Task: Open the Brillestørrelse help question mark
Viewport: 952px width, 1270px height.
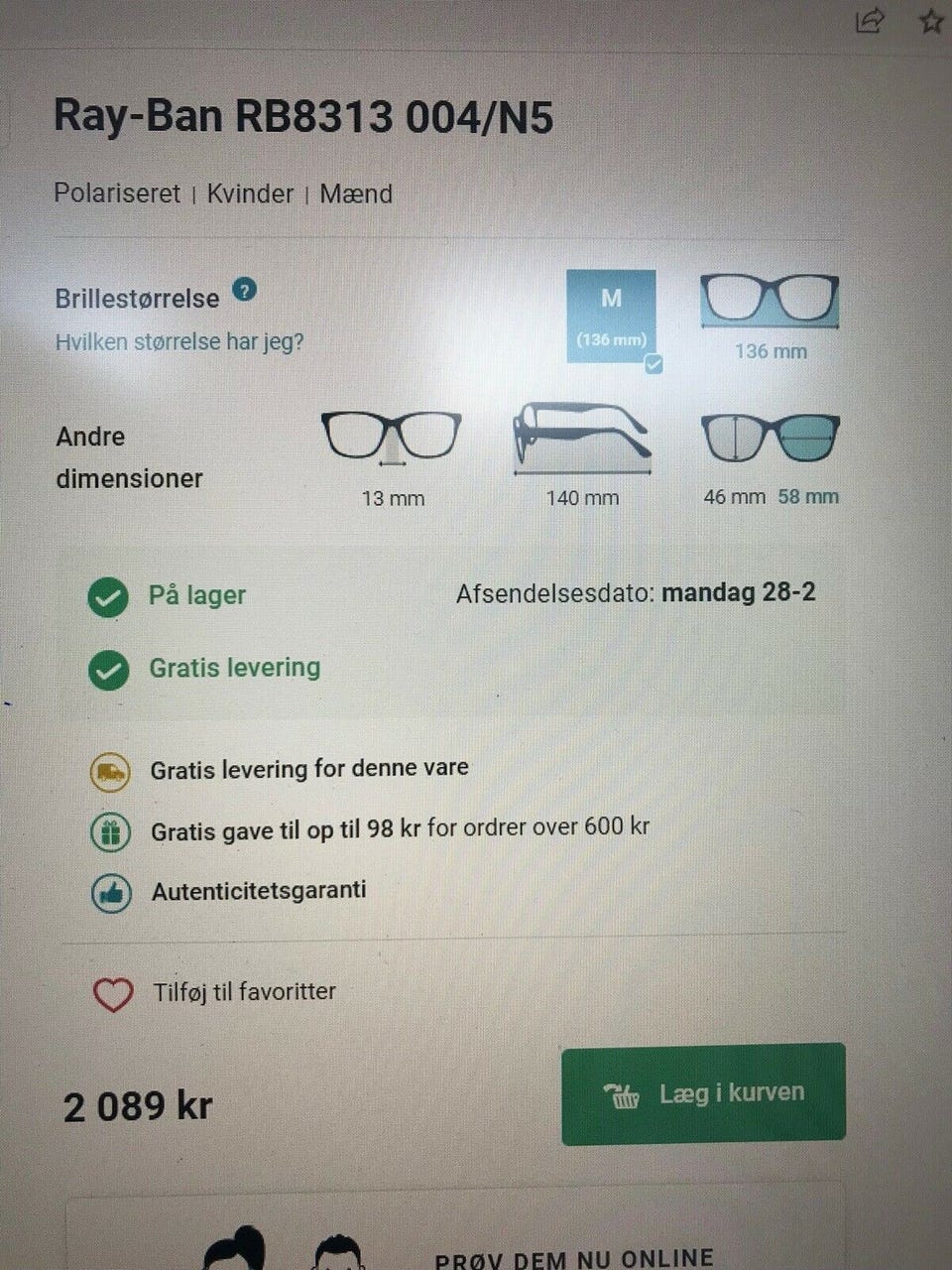Action: point(244,291)
